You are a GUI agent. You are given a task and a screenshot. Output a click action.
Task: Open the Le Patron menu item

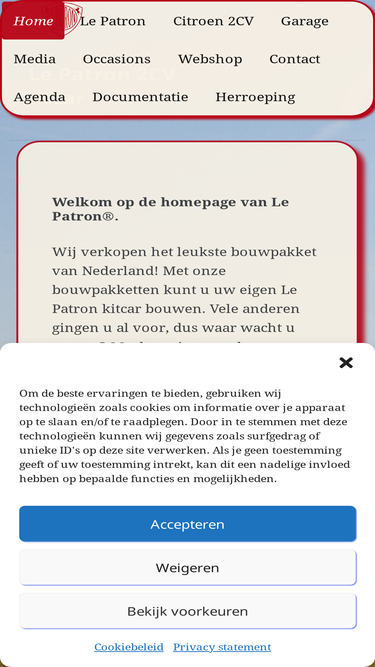tap(113, 21)
